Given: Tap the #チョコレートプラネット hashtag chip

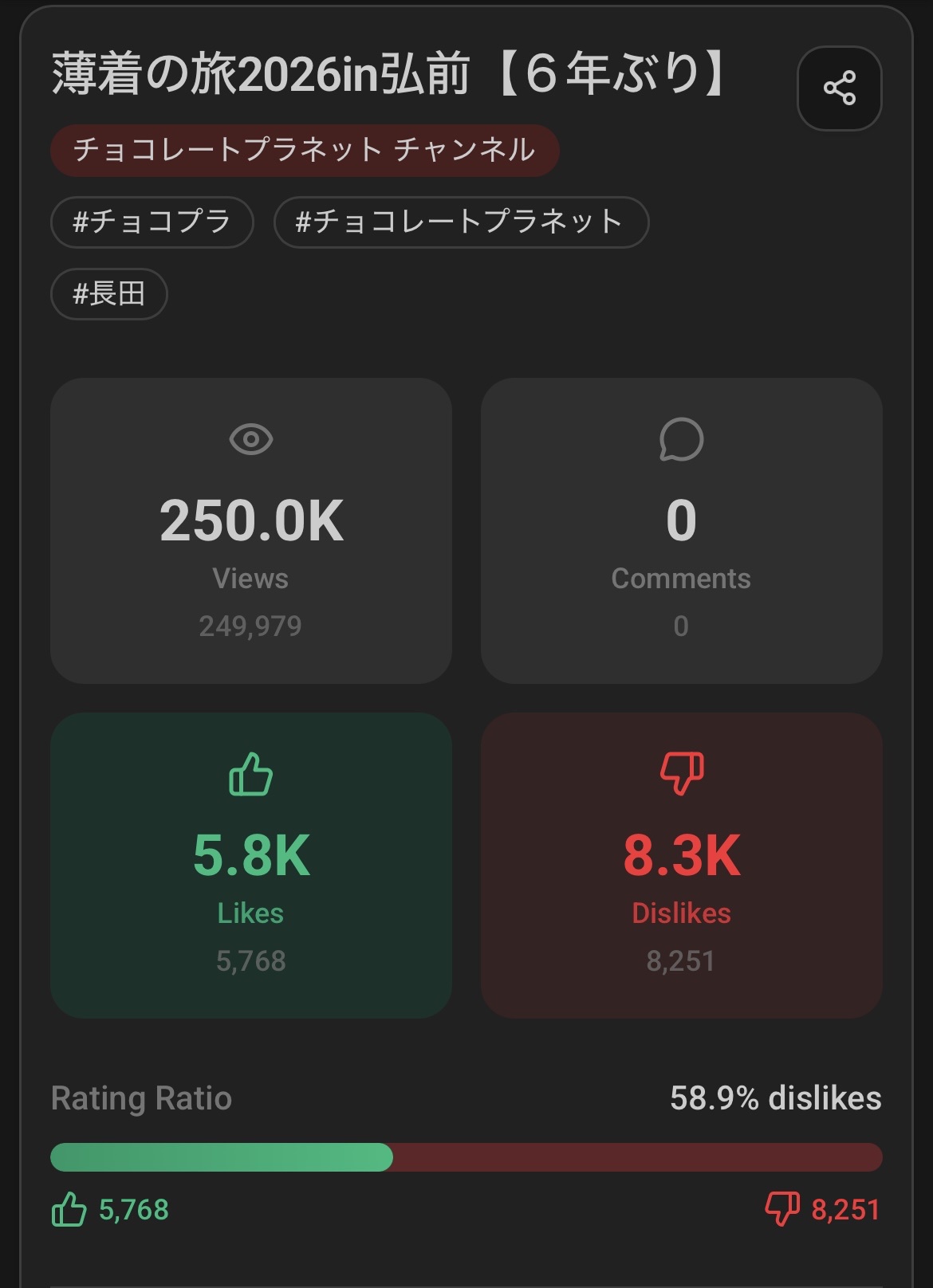Looking at the screenshot, I should coord(461,222).
